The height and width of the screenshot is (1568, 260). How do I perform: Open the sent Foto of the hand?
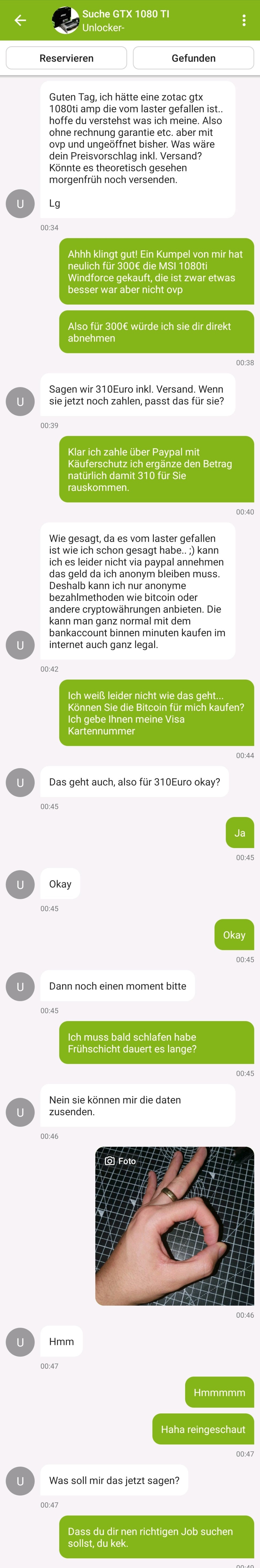[174, 1225]
